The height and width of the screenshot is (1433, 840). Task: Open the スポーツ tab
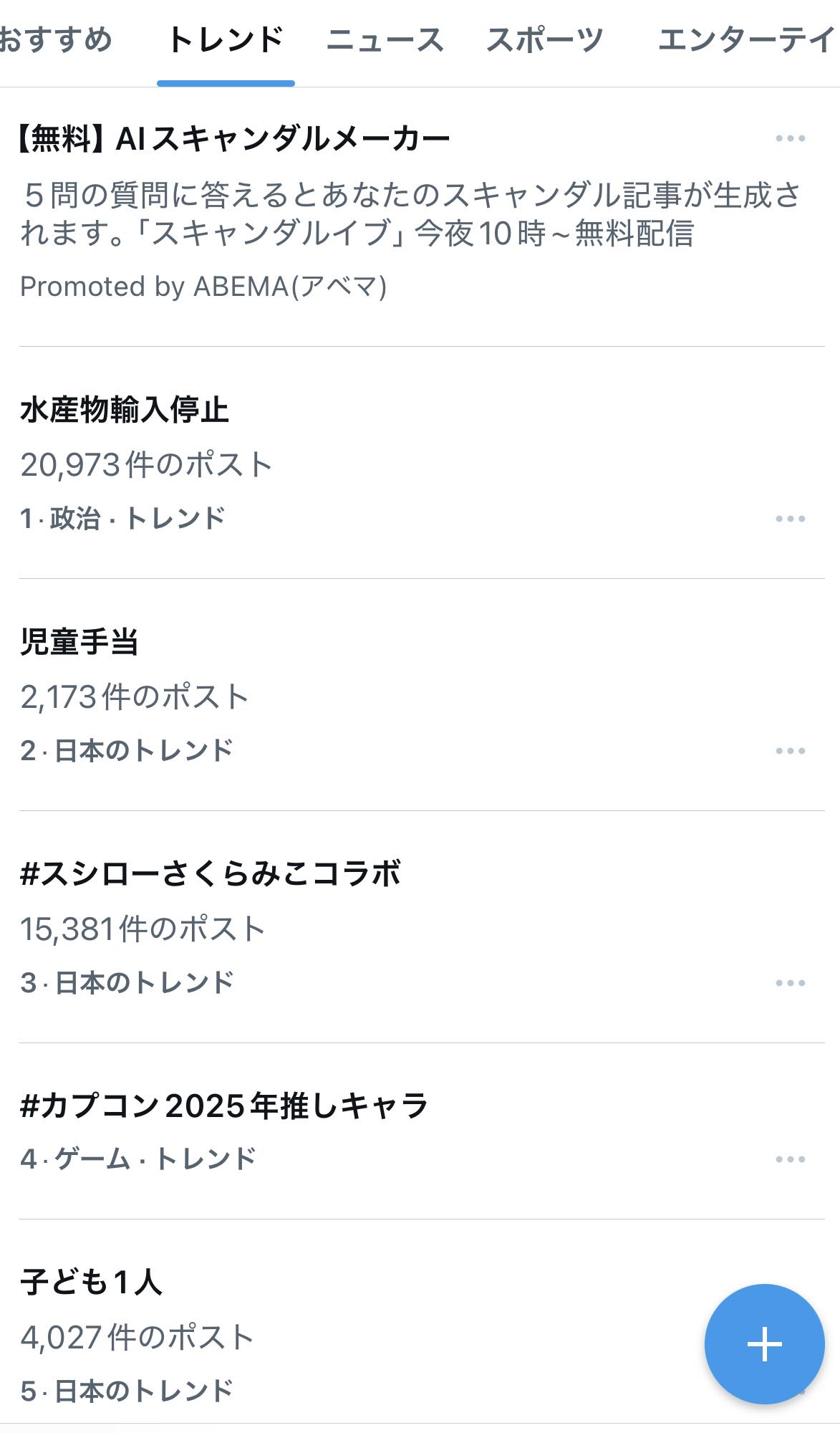tap(545, 40)
